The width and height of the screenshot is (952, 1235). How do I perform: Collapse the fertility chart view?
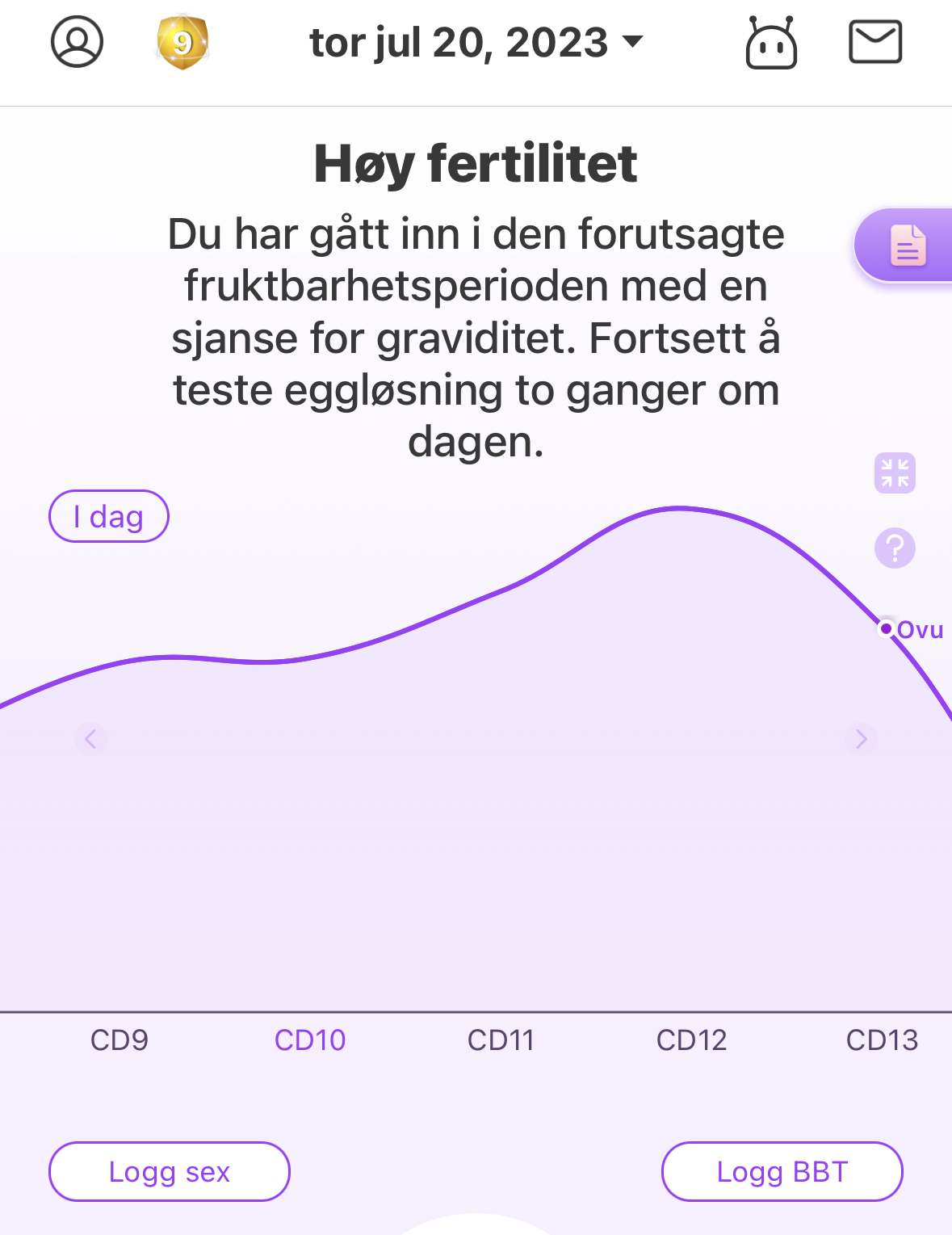click(895, 473)
